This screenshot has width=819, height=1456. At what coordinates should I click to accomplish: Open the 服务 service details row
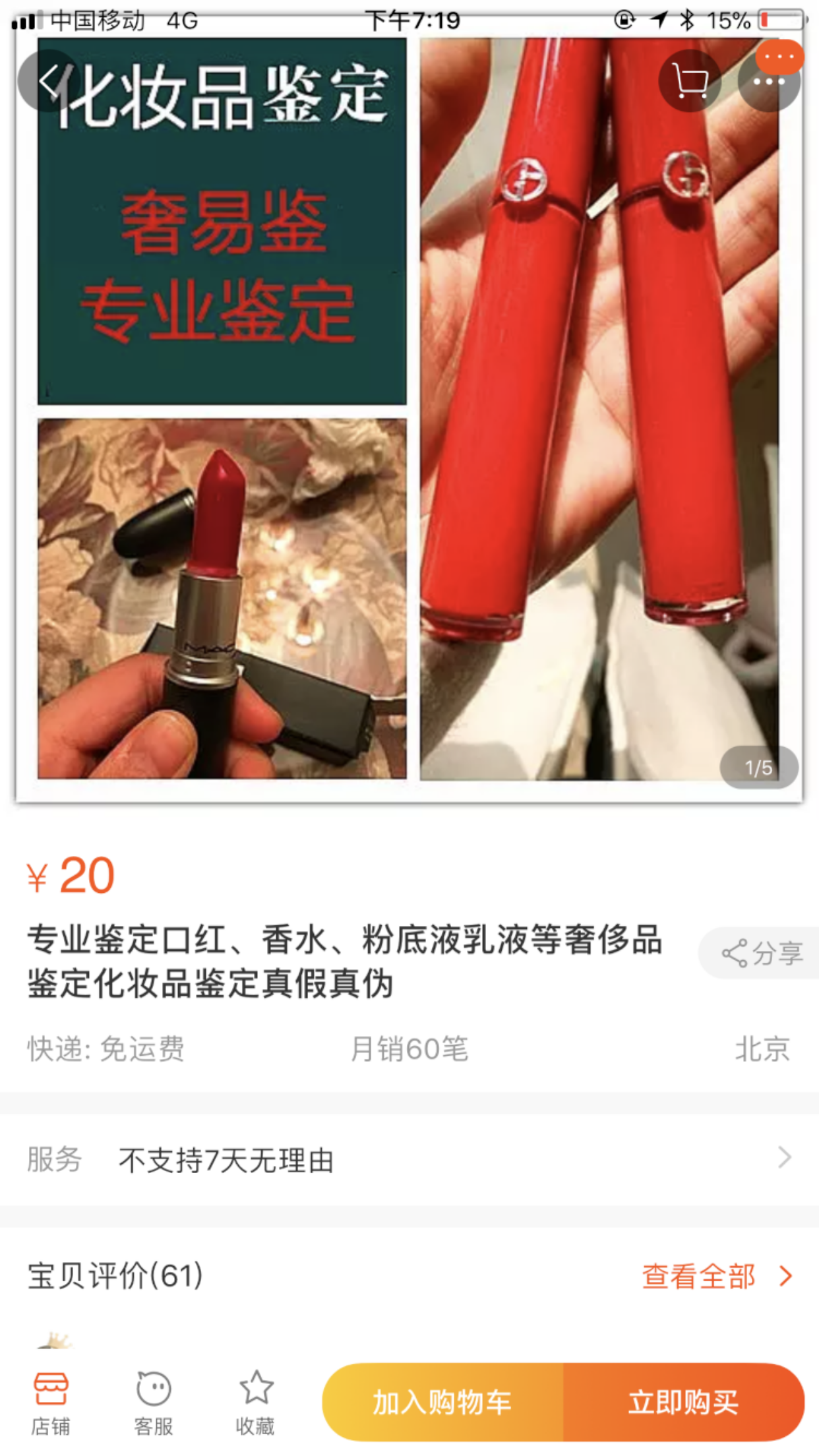pos(409,1159)
